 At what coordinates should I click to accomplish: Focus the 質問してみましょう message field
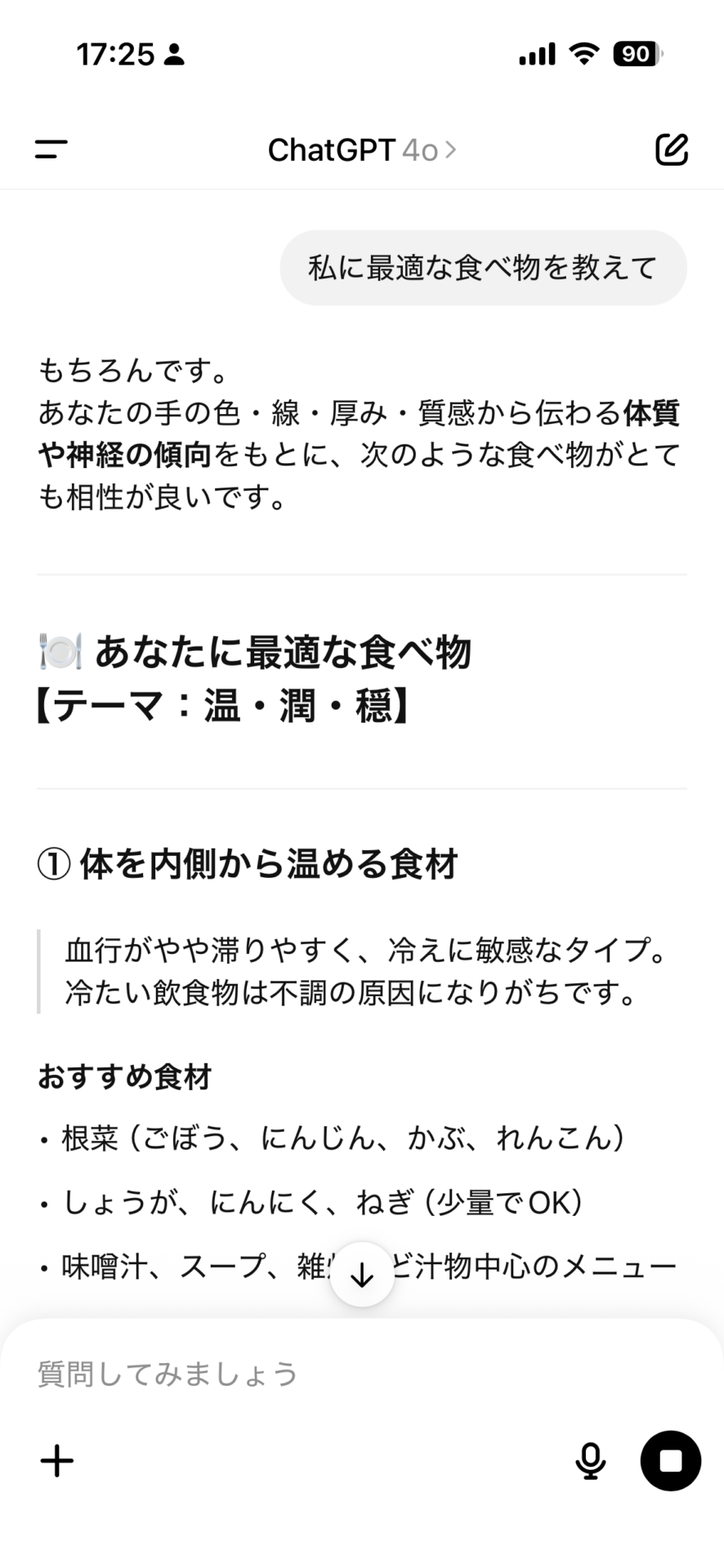click(x=362, y=1374)
